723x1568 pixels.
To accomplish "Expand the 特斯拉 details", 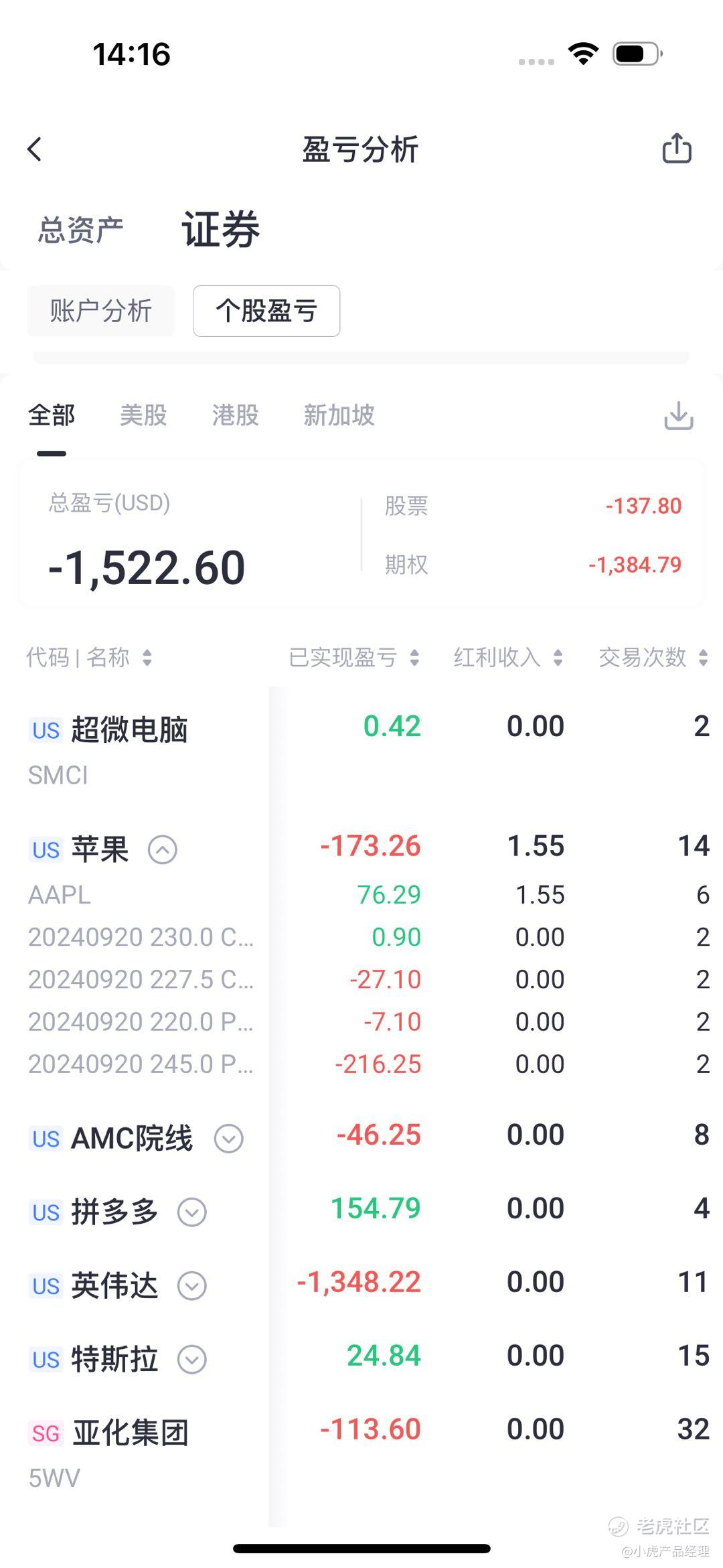I will (x=192, y=1359).
